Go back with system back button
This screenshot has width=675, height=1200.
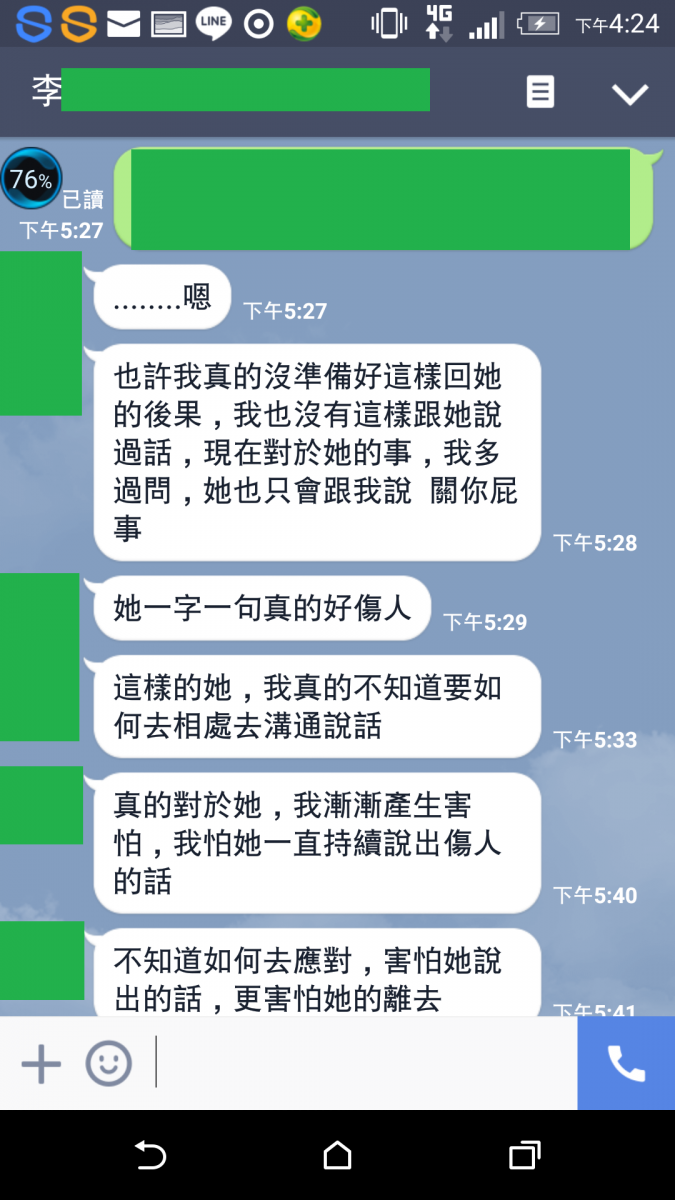click(x=150, y=1156)
